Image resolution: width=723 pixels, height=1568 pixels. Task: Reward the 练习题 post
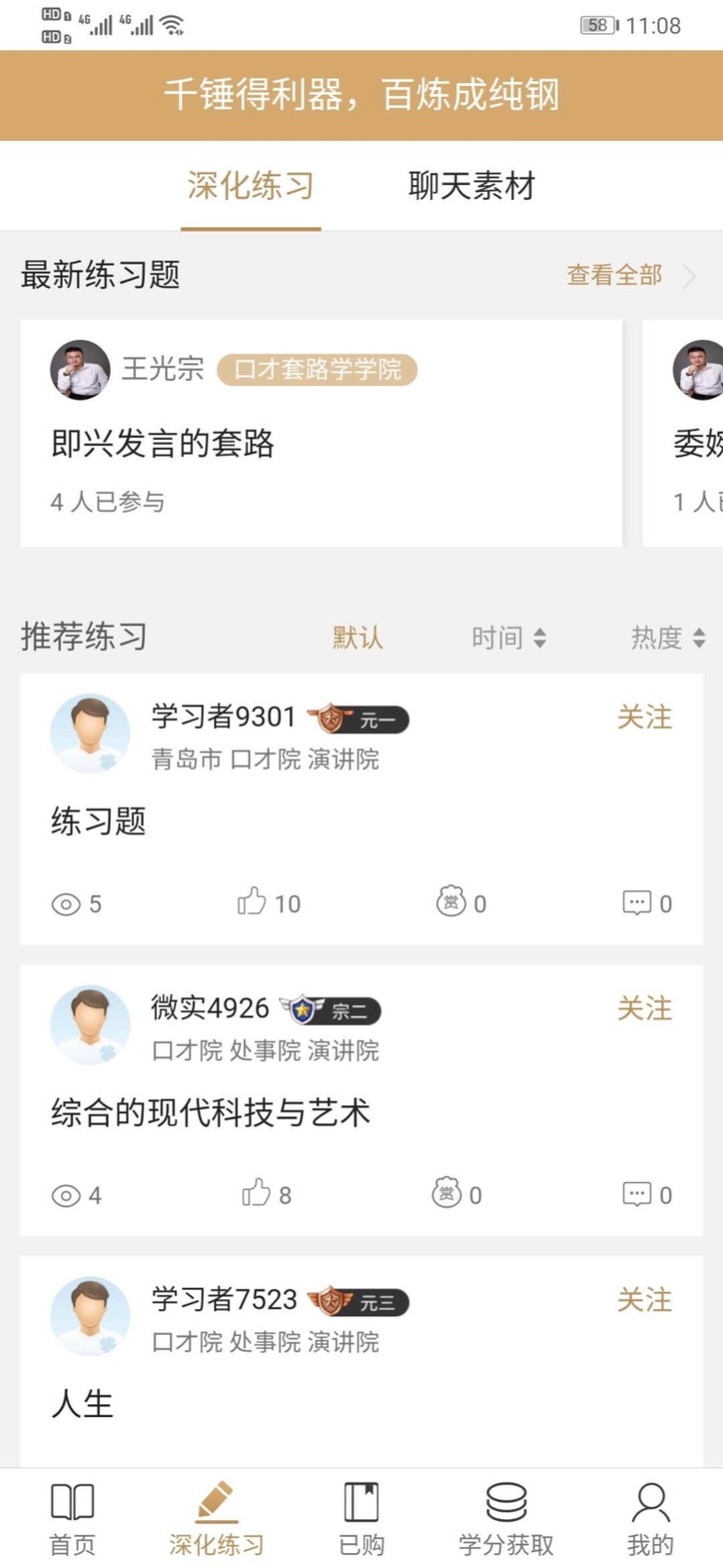pyautogui.click(x=460, y=903)
